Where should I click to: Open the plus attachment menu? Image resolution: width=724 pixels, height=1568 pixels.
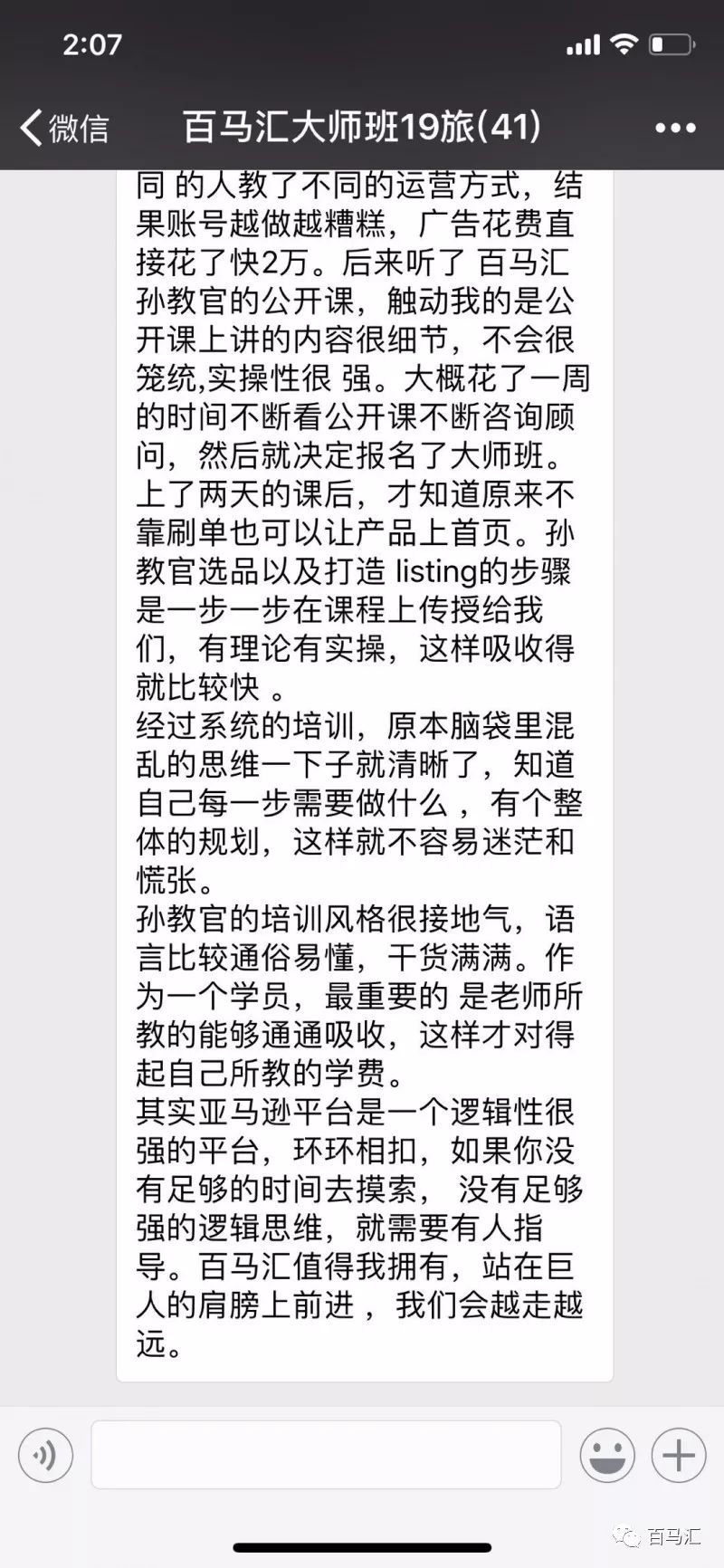(679, 1455)
